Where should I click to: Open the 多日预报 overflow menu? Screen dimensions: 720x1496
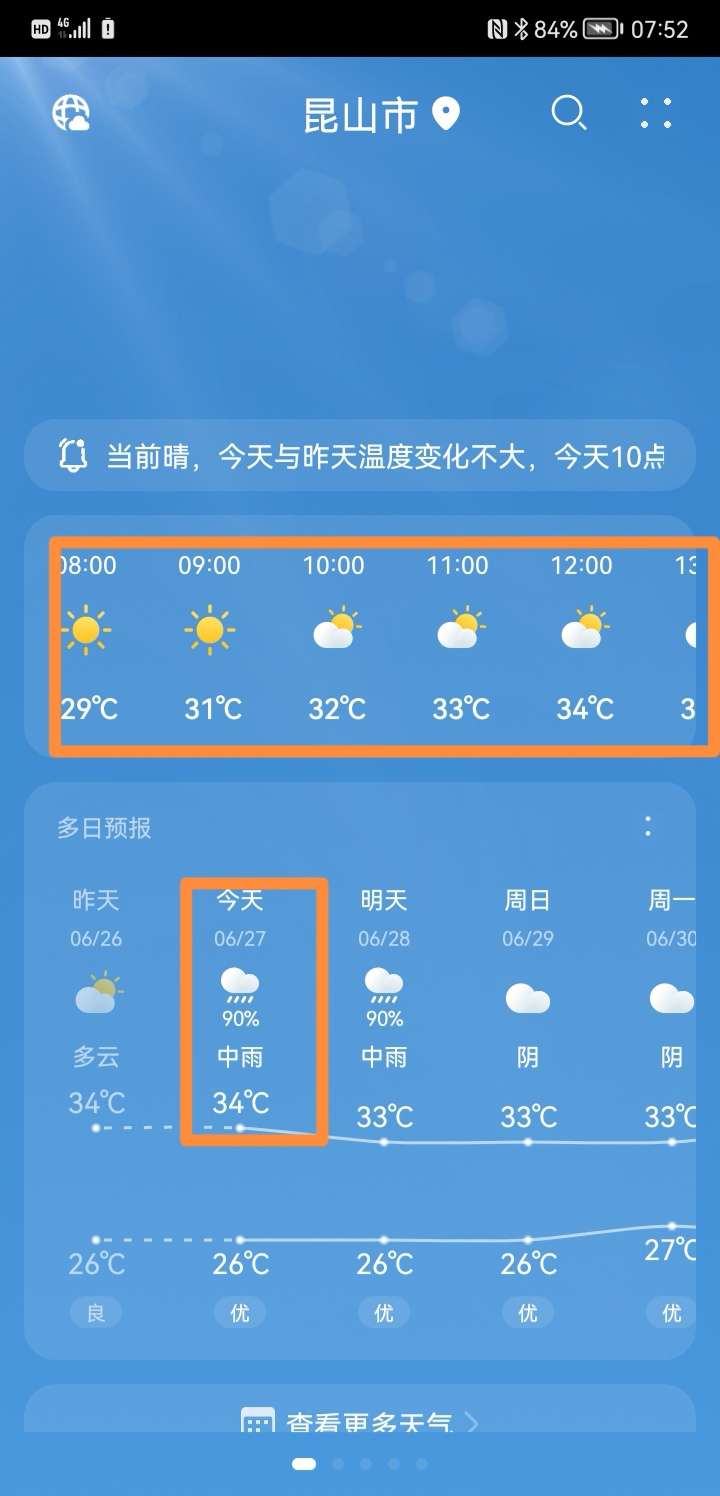(648, 826)
